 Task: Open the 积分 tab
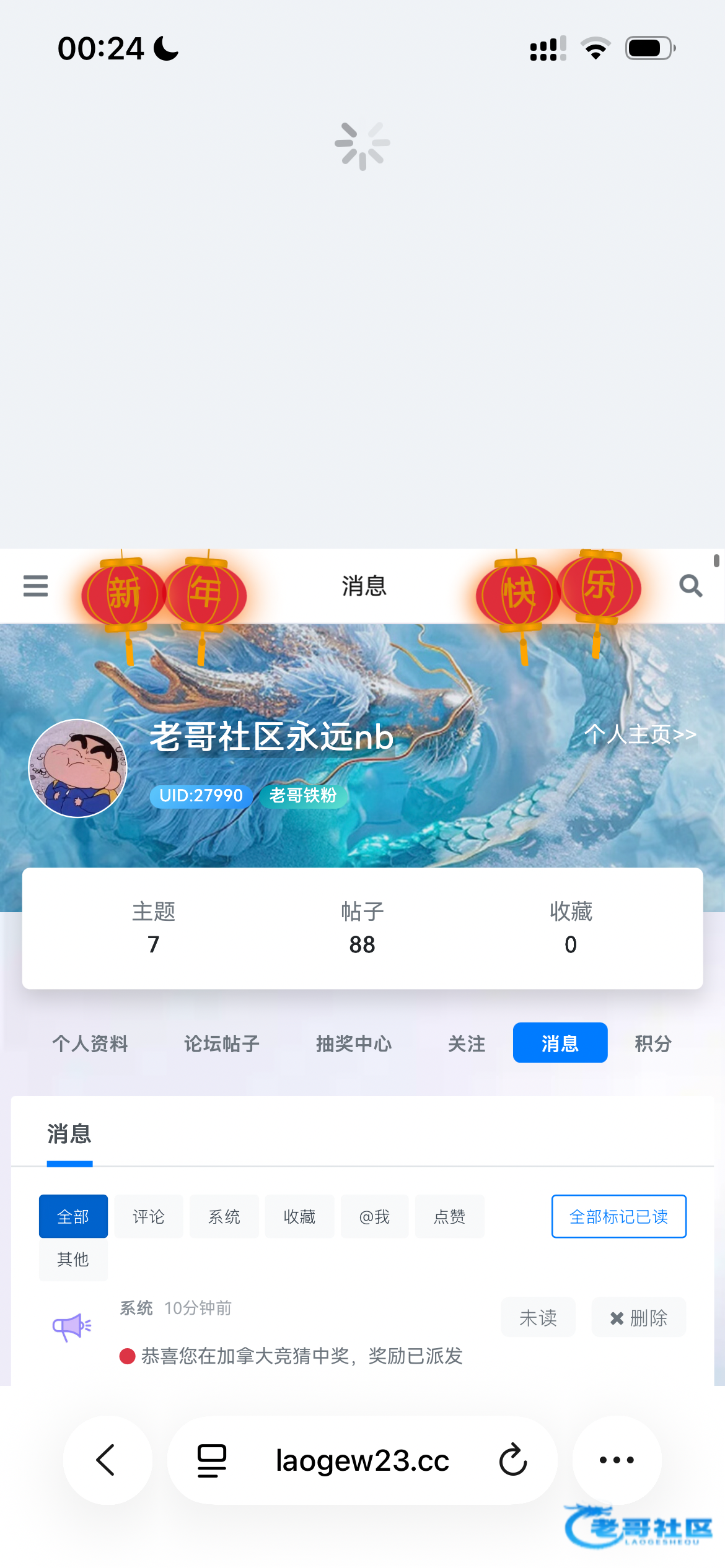[x=653, y=1043]
